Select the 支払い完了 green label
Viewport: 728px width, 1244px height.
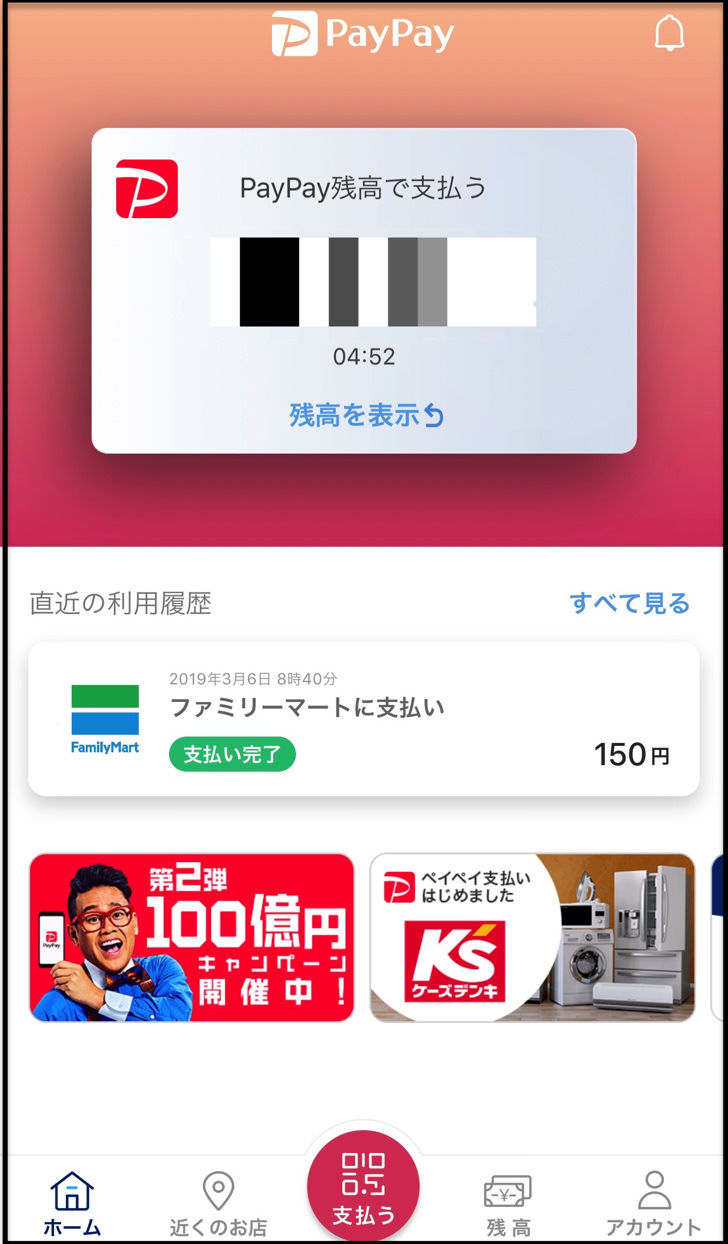coord(232,754)
